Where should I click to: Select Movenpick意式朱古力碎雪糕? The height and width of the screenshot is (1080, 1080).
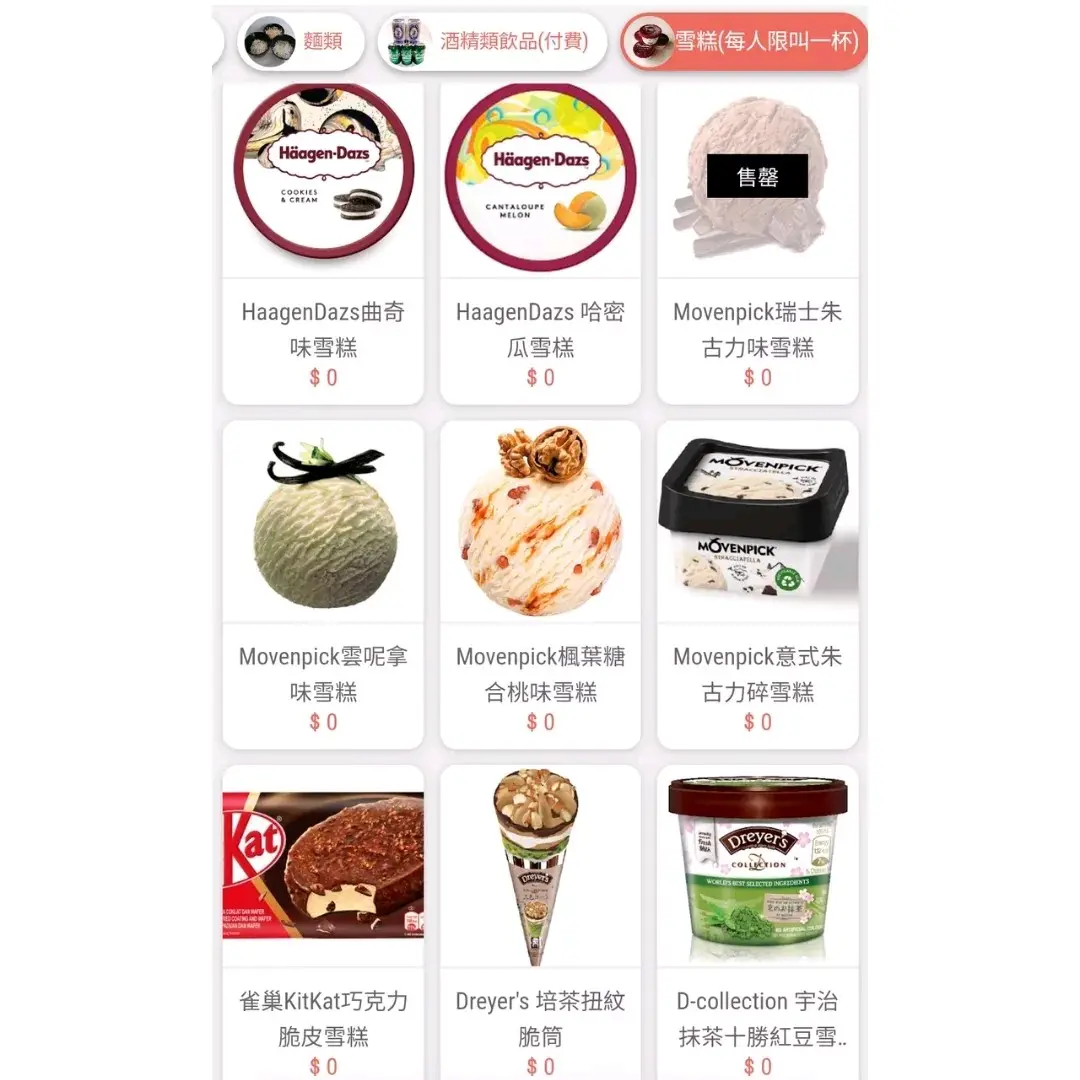coord(757,585)
